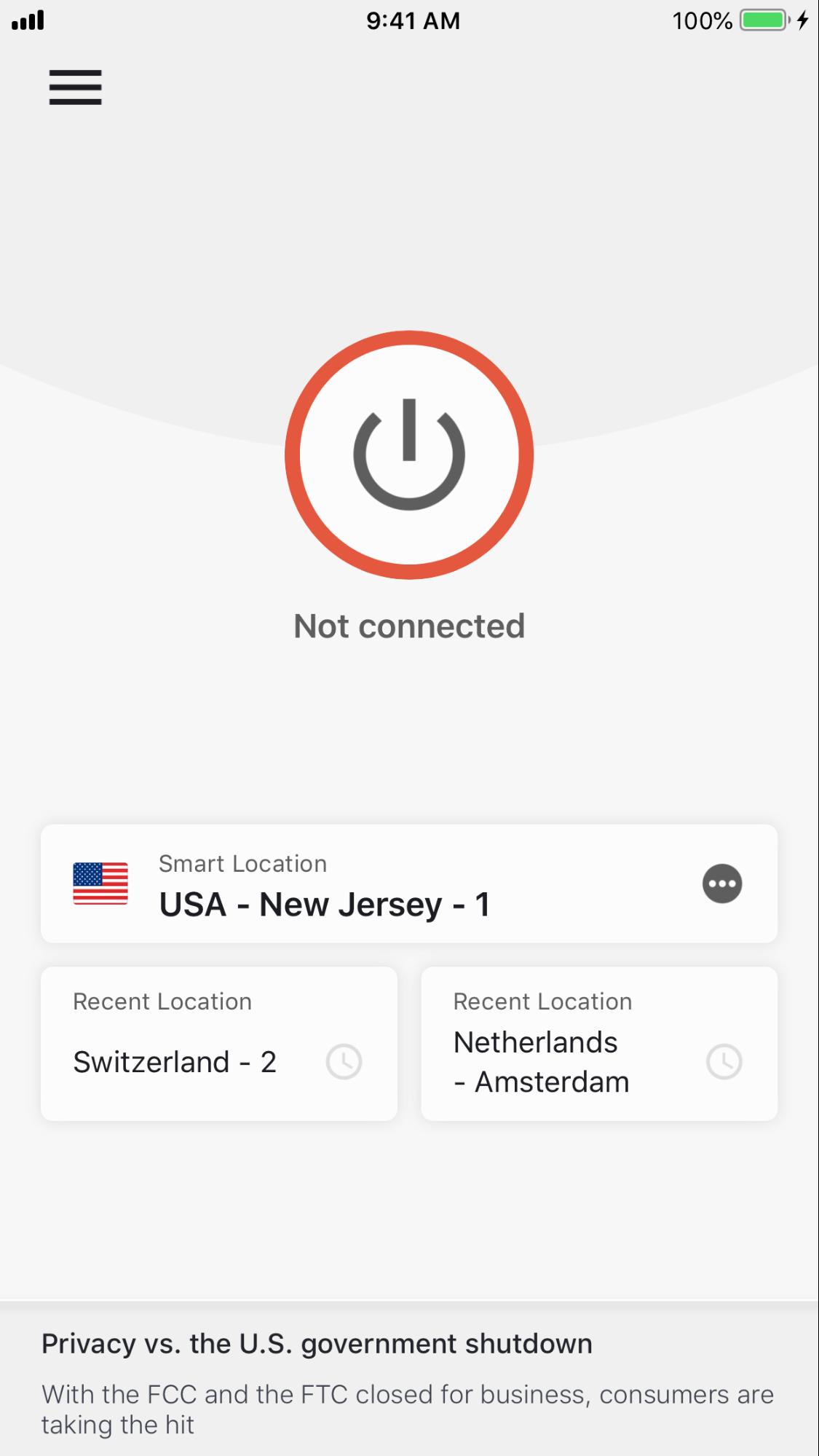Click the clock icon beside Switzerland - 2
Viewport: 819px width, 1456px height.
342,1062
